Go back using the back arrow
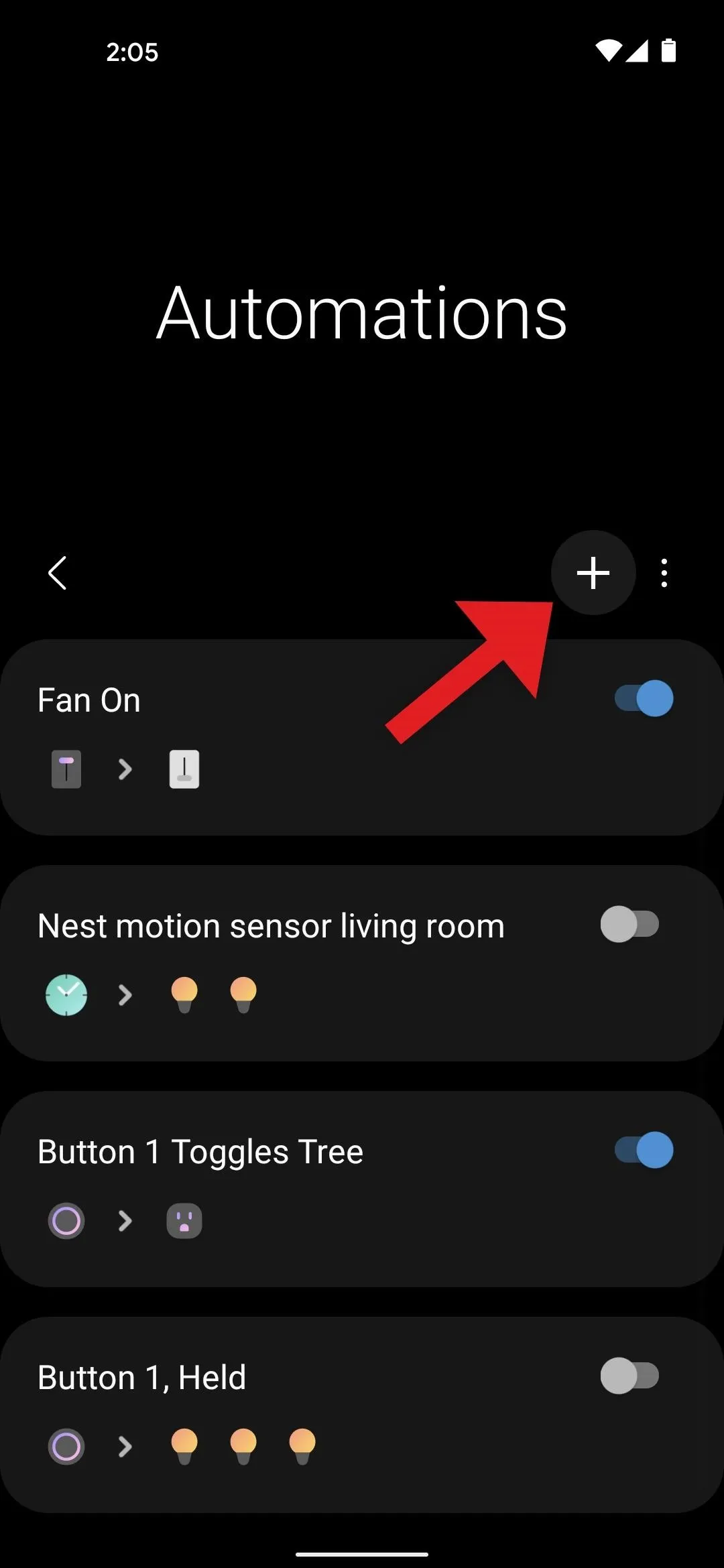Viewport: 724px width, 1568px height. pyautogui.click(x=58, y=573)
